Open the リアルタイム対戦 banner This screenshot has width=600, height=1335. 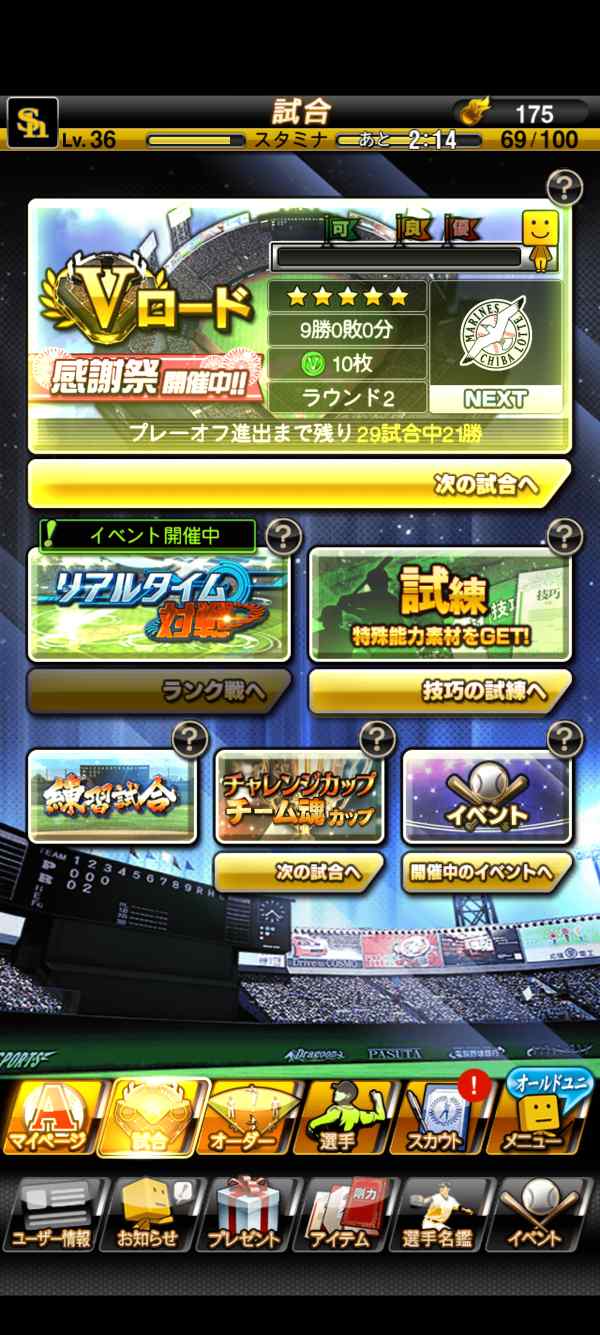coord(158,604)
